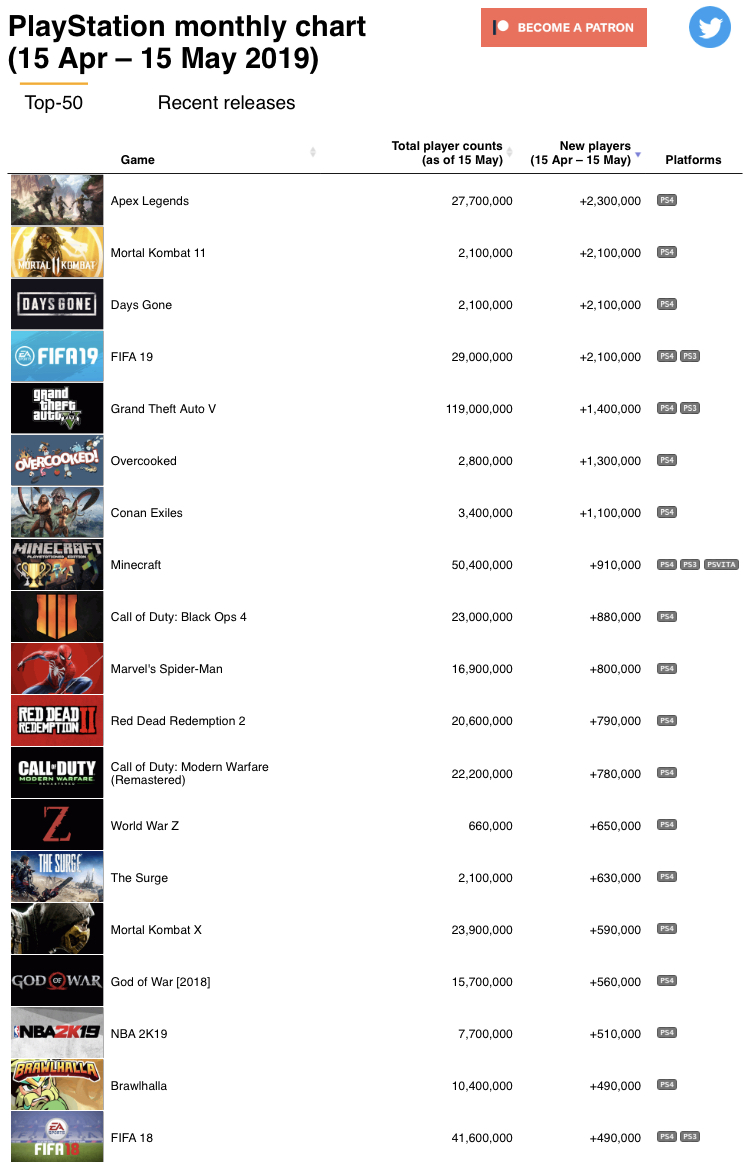This screenshot has height=1163, width=750.
Task: Select the Overcooked row
Action: pos(143,461)
